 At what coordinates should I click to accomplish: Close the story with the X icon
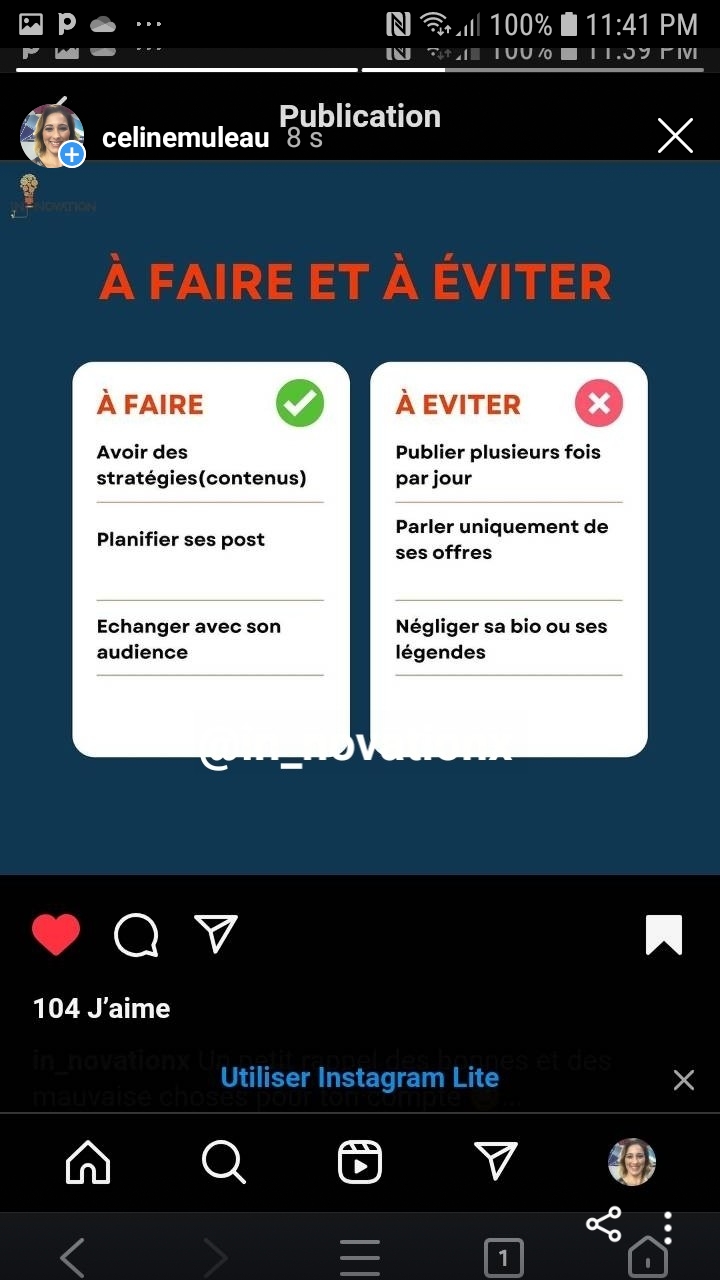pyautogui.click(x=675, y=135)
